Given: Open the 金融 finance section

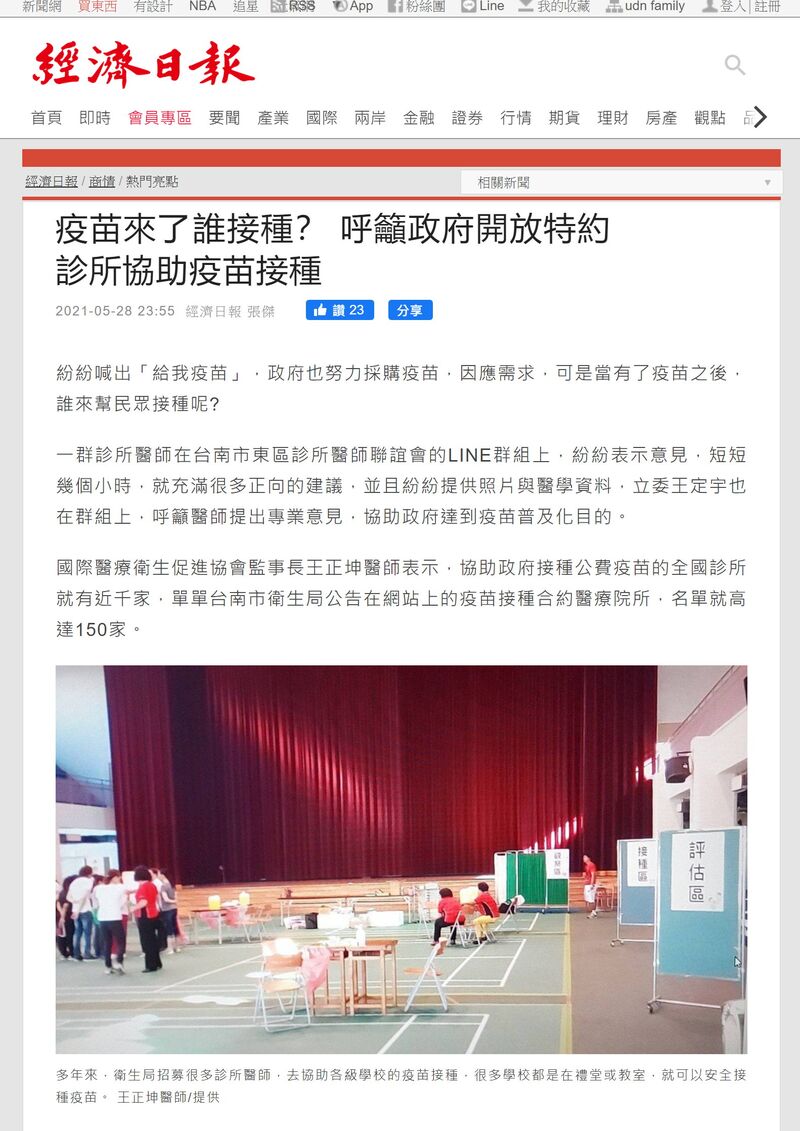Looking at the screenshot, I should 418,117.
